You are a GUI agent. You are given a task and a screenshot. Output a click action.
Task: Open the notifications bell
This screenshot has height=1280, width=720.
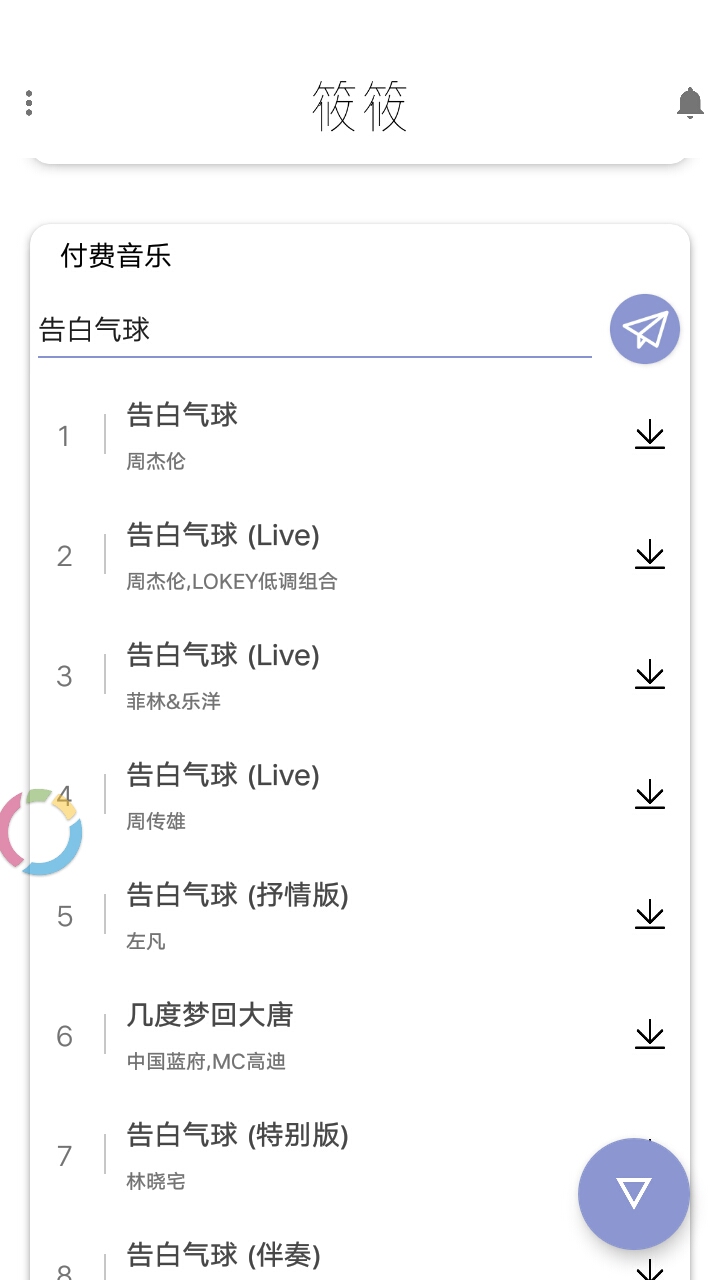(x=690, y=103)
